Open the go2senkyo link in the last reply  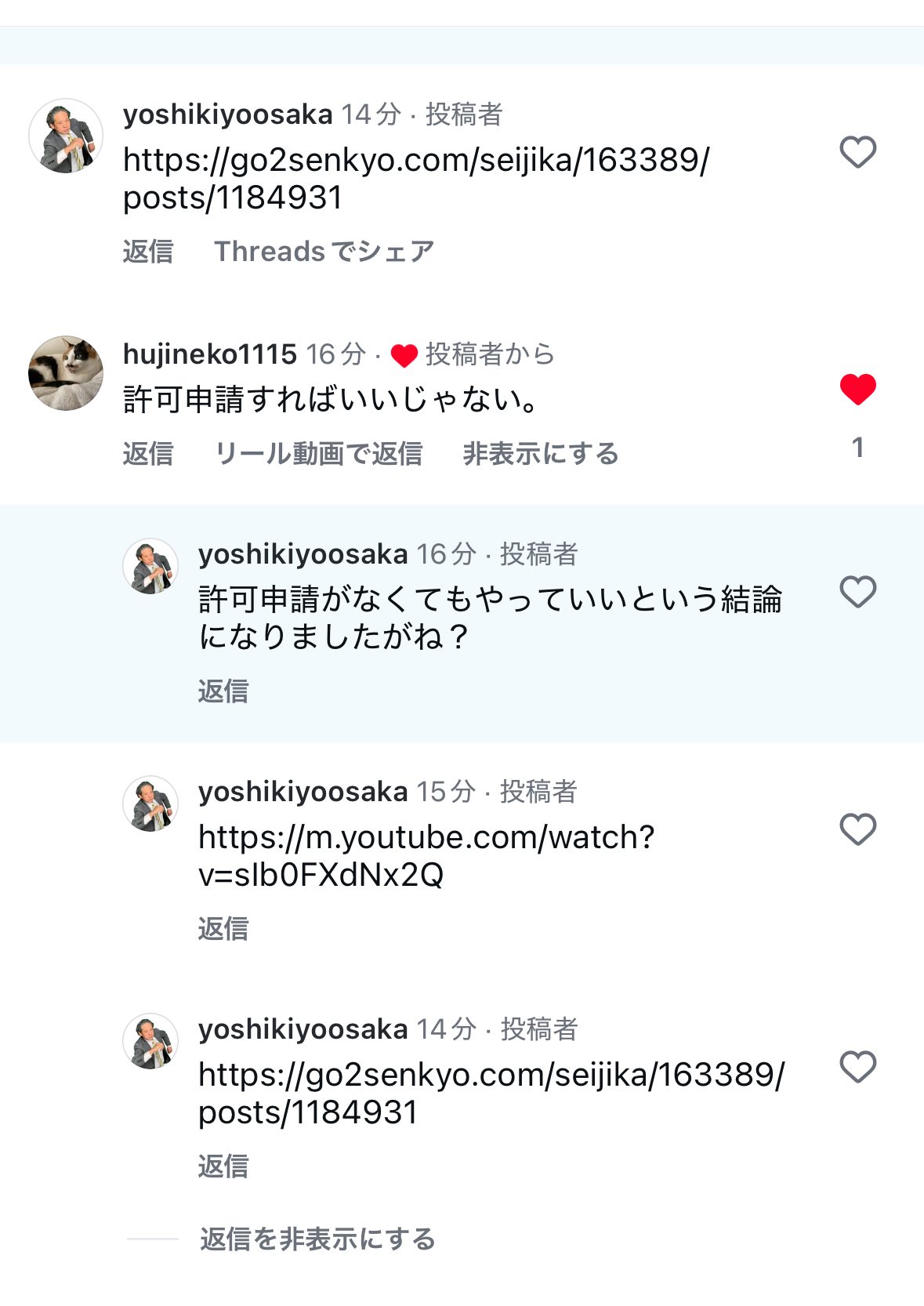click(490, 1093)
